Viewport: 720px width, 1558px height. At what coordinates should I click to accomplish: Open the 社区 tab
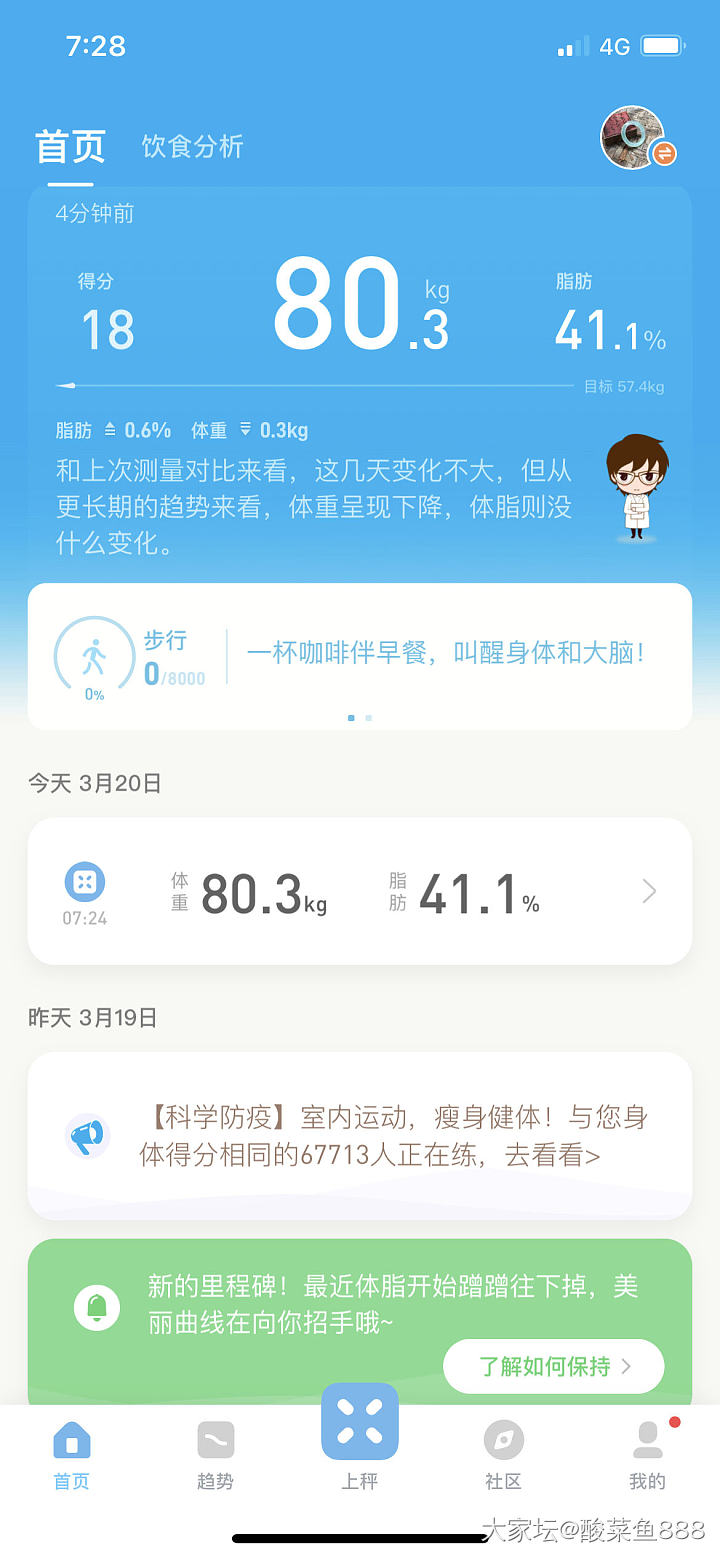pyautogui.click(x=503, y=1455)
